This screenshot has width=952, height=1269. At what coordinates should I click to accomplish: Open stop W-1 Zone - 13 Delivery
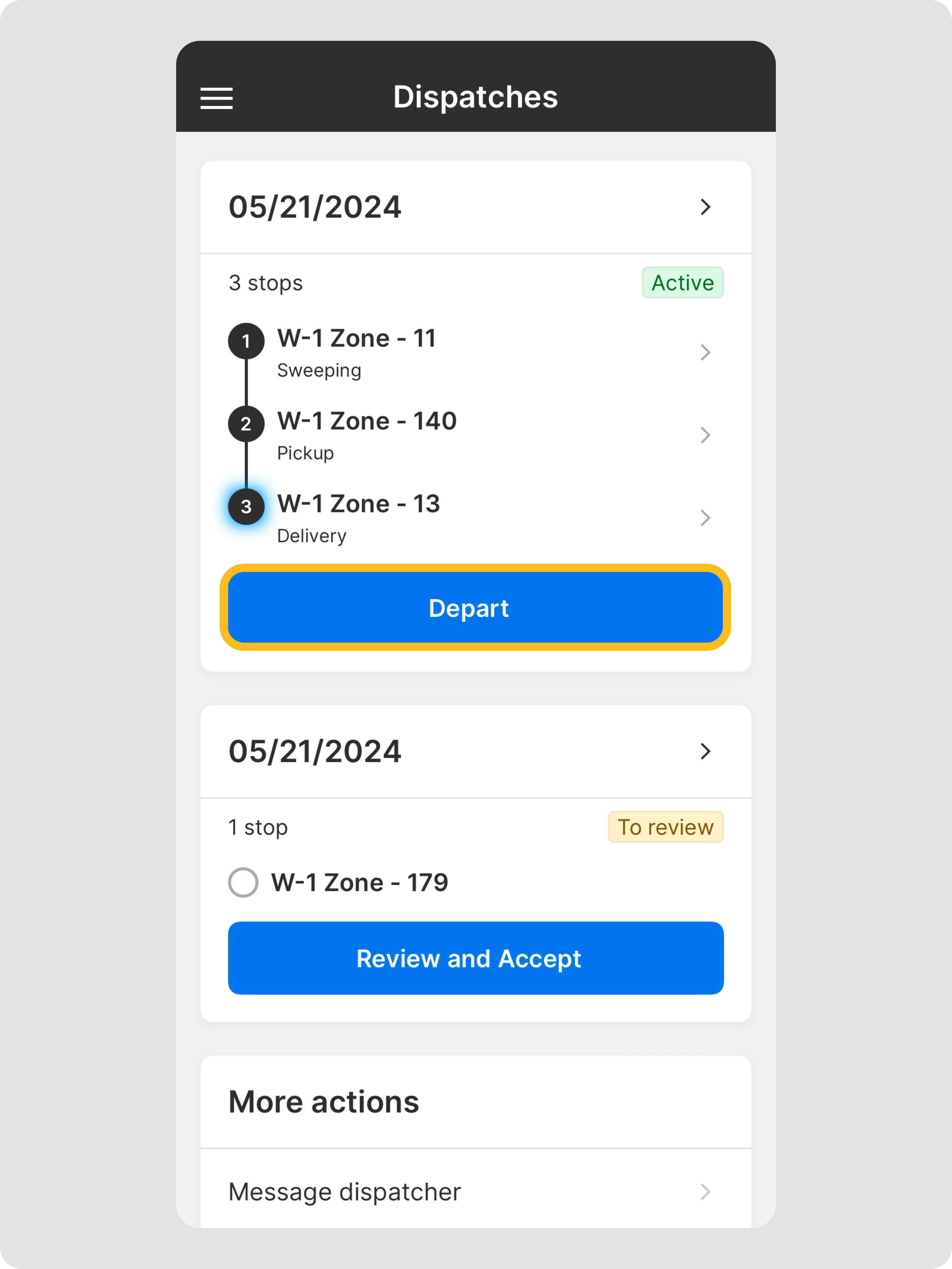[x=475, y=518]
